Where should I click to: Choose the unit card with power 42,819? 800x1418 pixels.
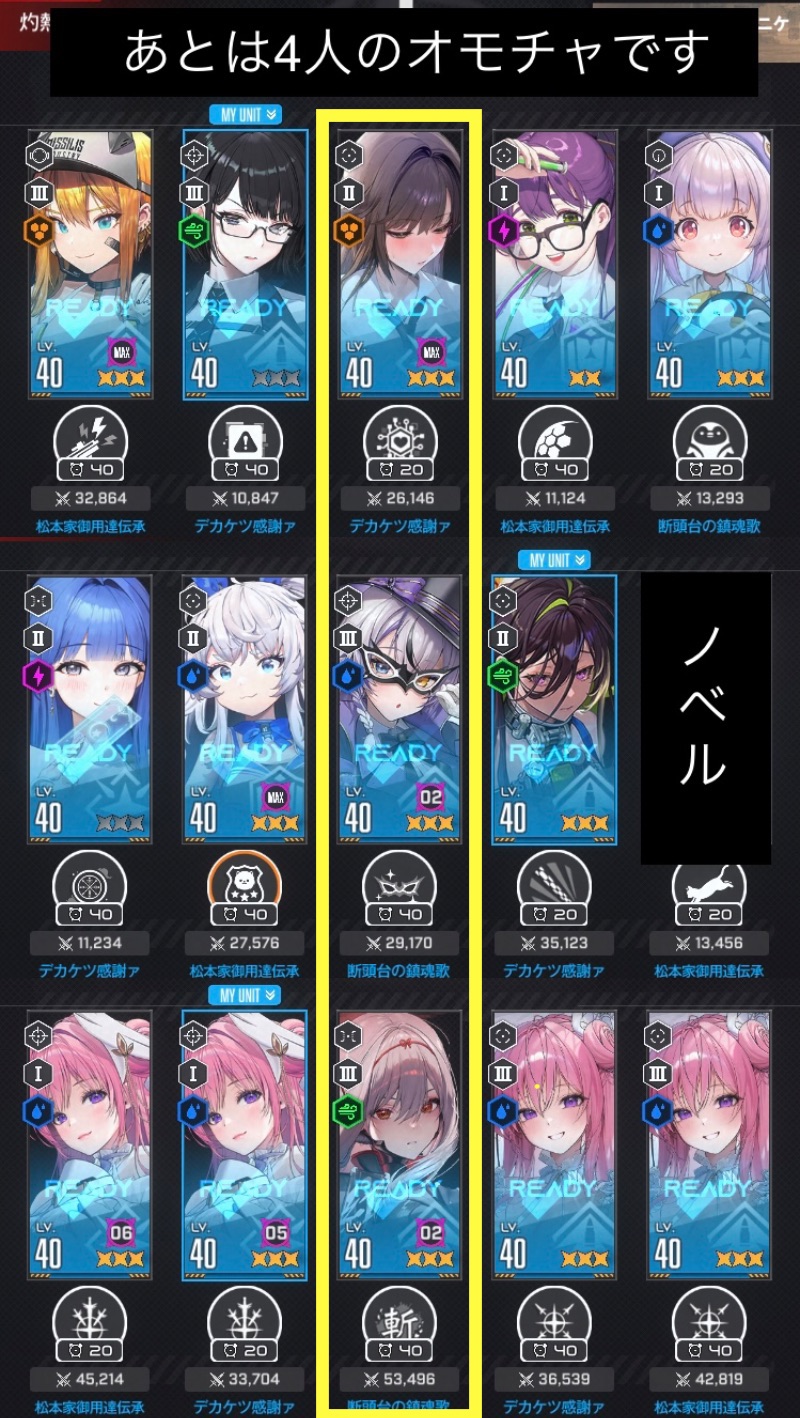click(709, 1145)
